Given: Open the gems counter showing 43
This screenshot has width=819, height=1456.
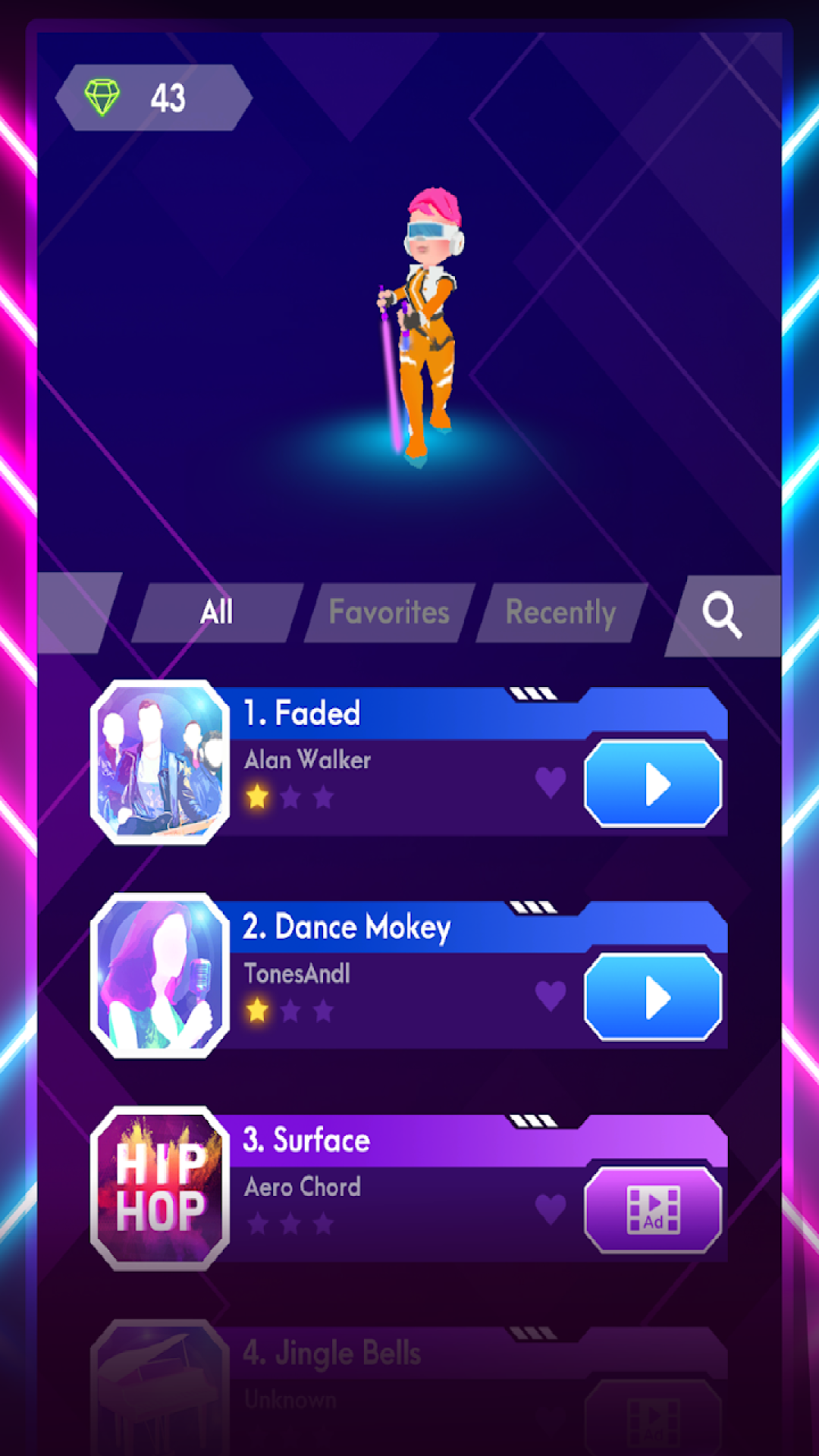Looking at the screenshot, I should [153, 98].
